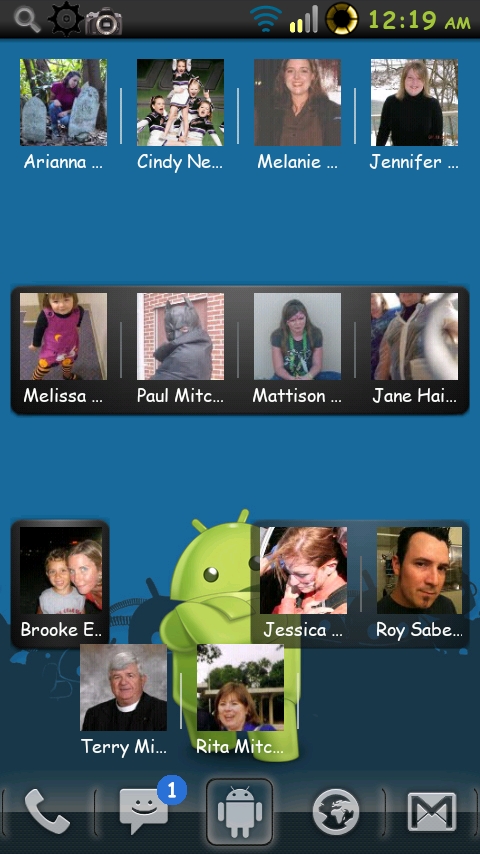Viewport: 480px width, 854px height.
Task: Open Roy Sabe... contact shortcut
Action: click(420, 583)
